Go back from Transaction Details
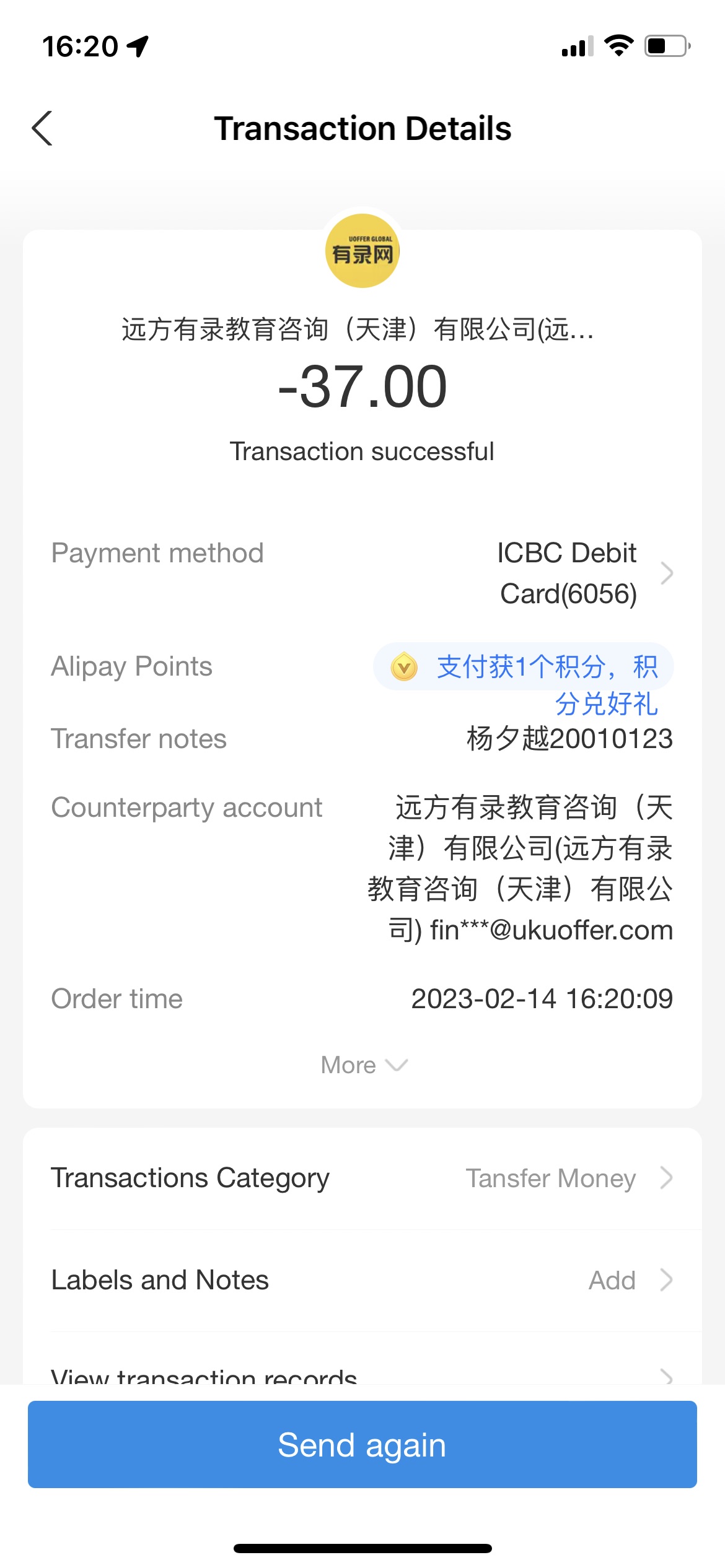Viewport: 725px width, 1568px height. click(42, 129)
